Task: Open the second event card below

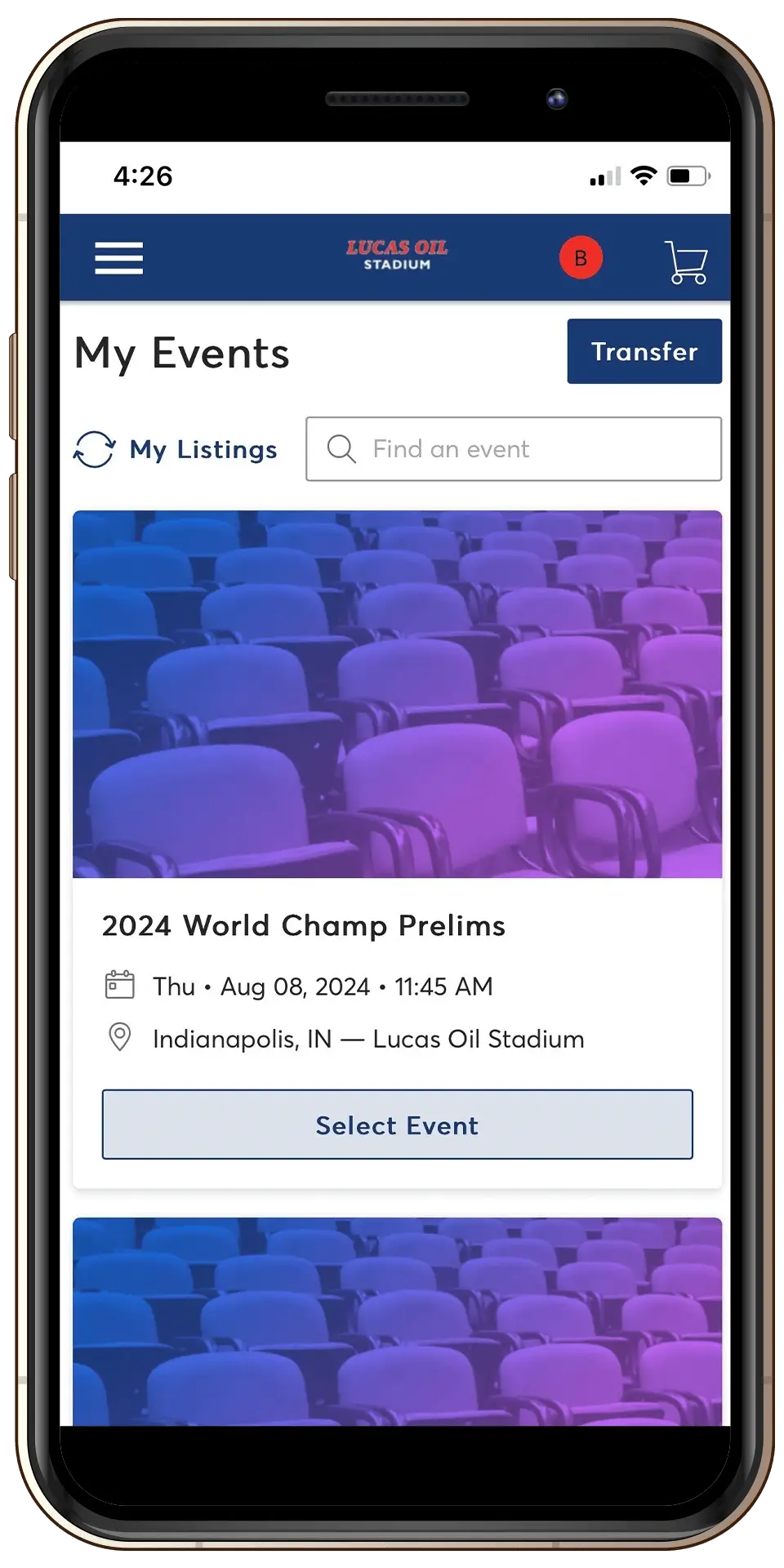Action: click(397, 1323)
